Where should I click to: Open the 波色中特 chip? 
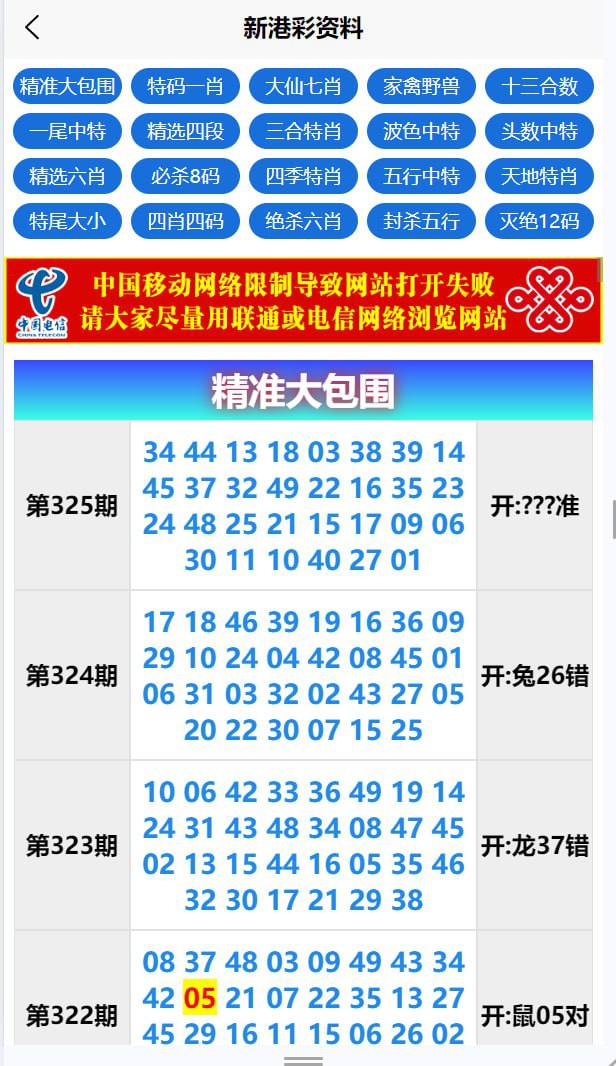pos(421,131)
